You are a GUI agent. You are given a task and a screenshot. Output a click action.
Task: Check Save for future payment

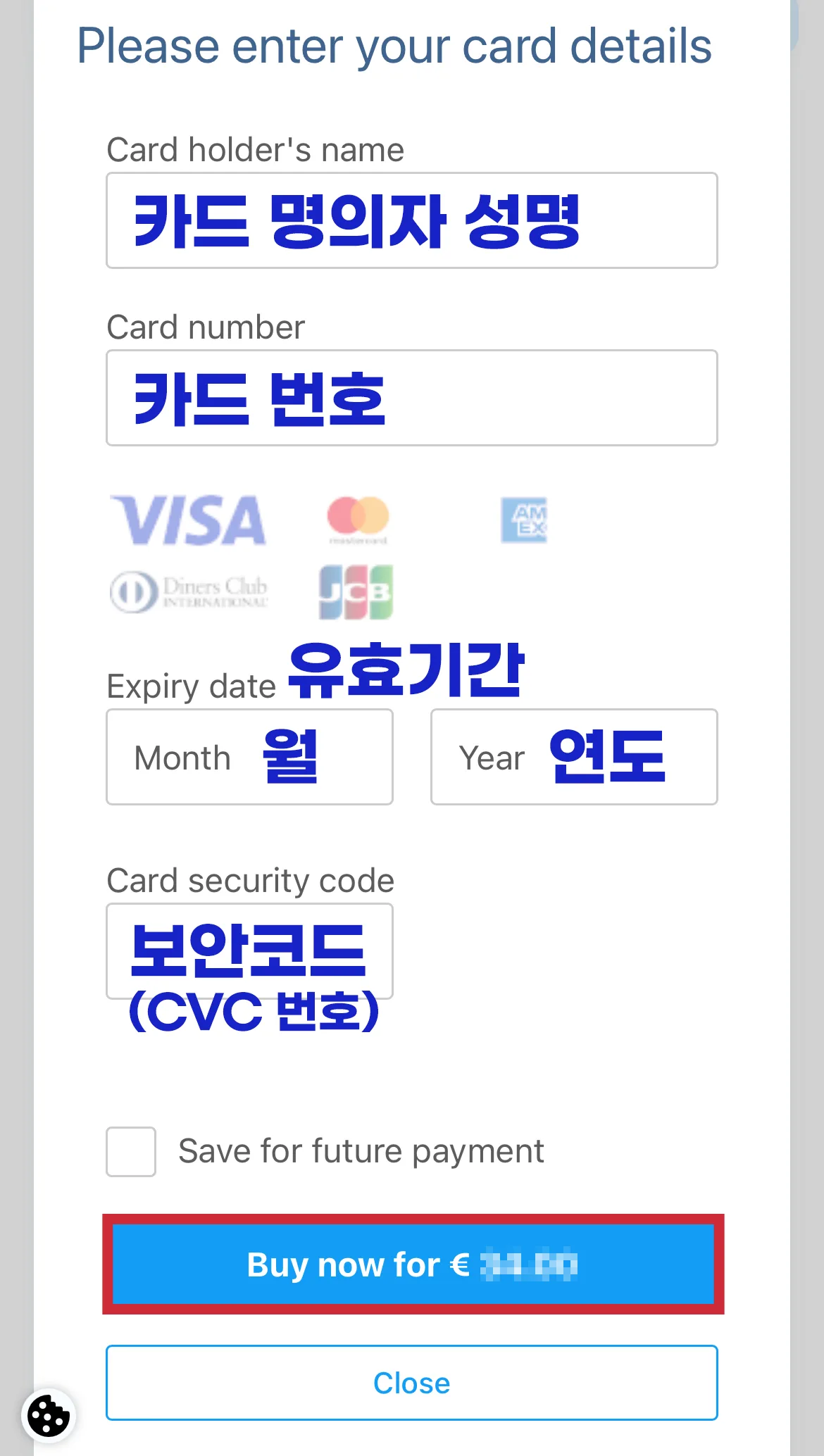point(131,1152)
